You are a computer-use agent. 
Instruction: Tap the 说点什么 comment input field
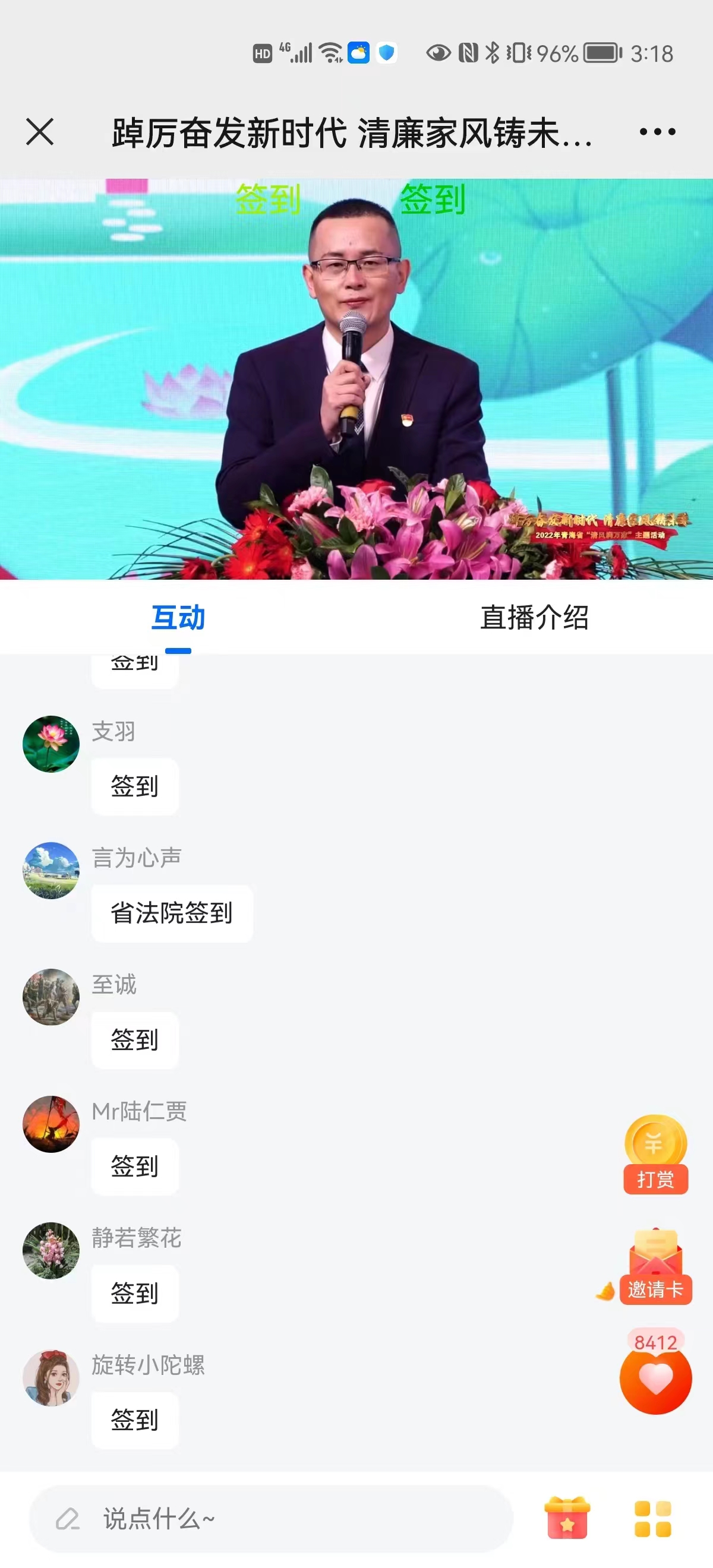(x=271, y=1519)
